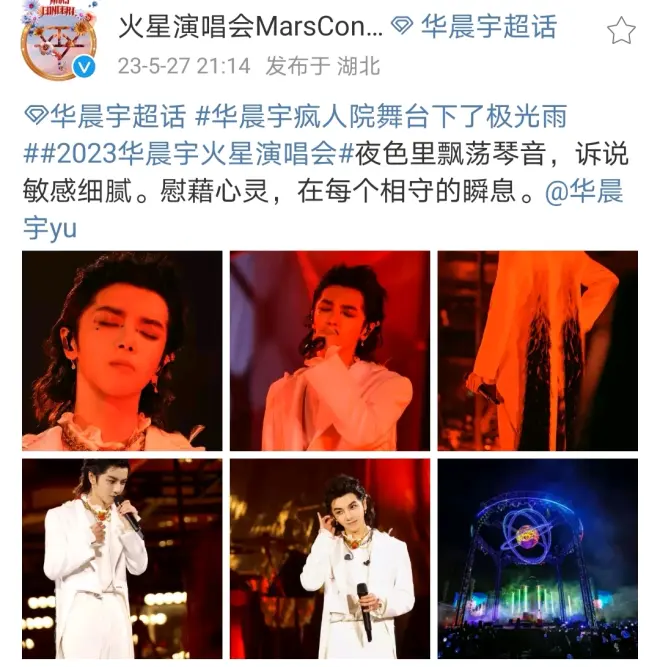View the photo of him adjusting his earpiece
The height and width of the screenshot is (667, 660).
pyautogui.click(x=330, y=558)
